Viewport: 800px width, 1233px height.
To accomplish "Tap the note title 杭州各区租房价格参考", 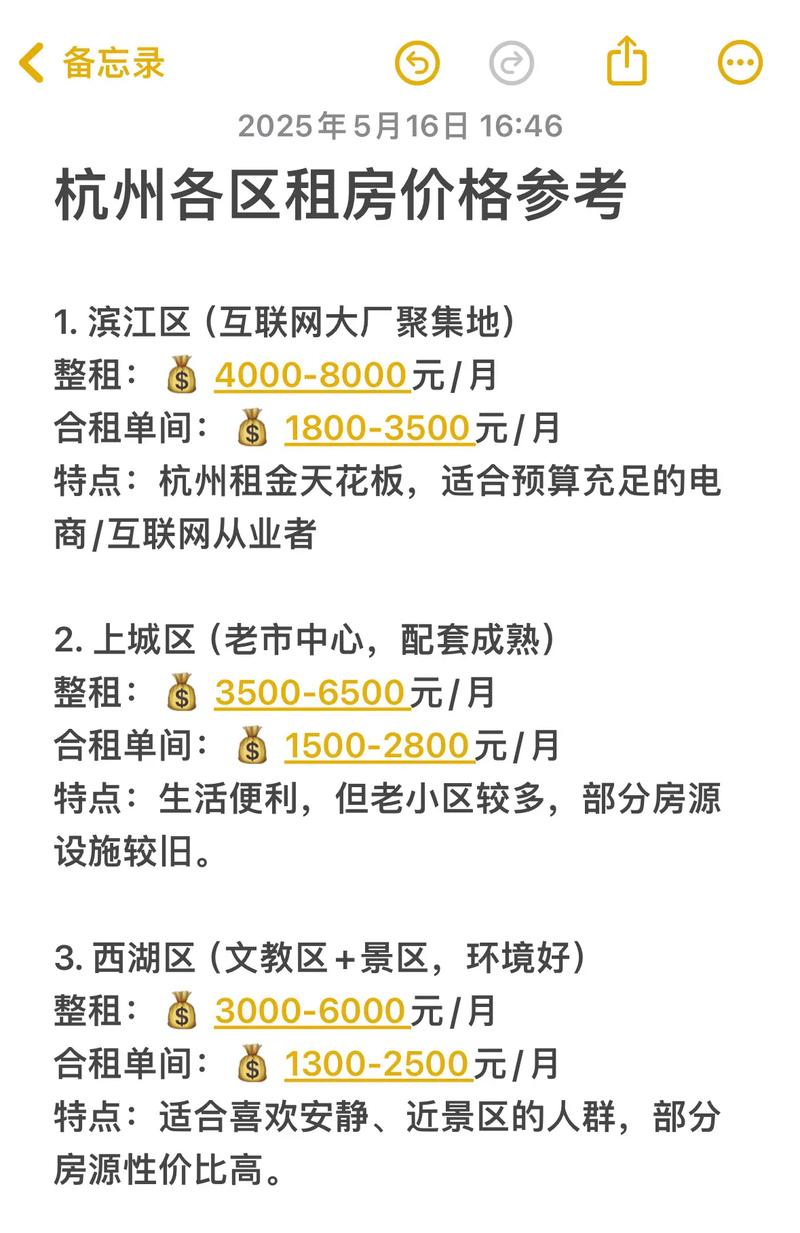I will [x=342, y=194].
